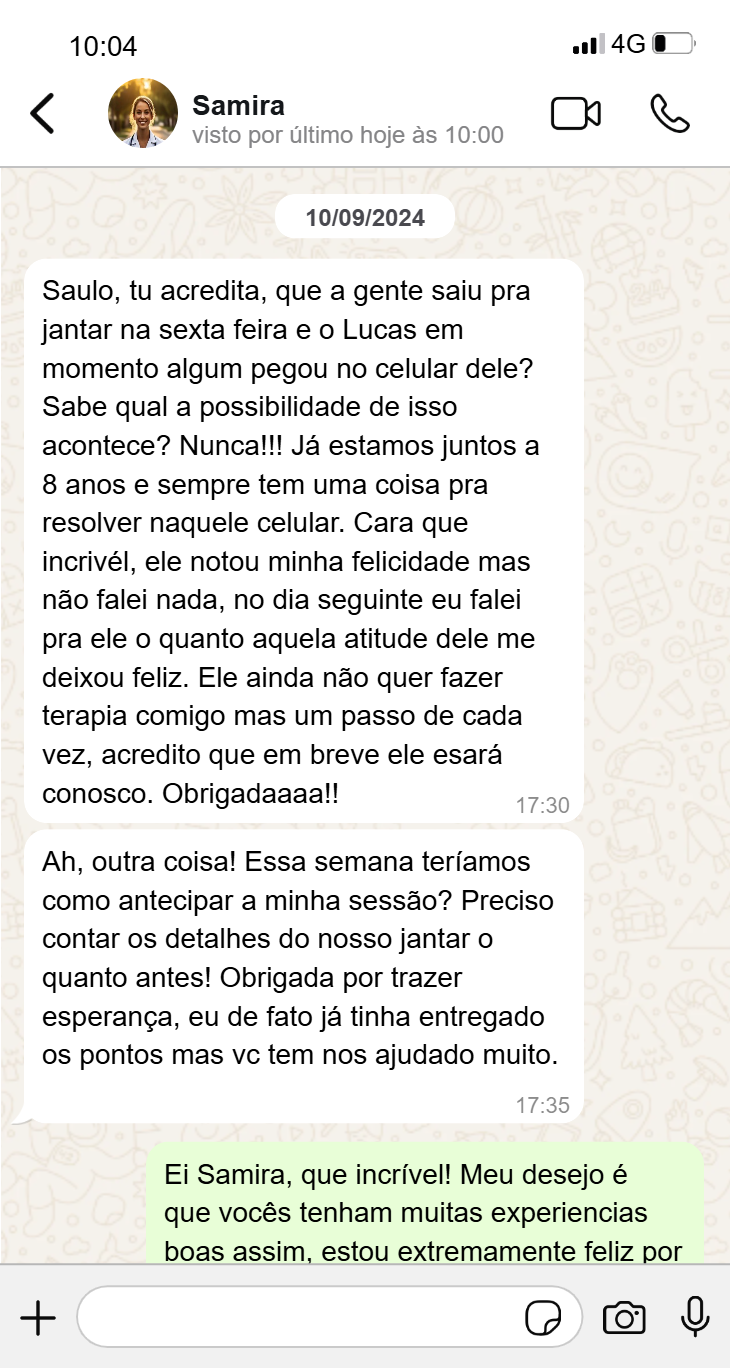Open the sticker picker
This screenshot has height=1368, width=730.
coord(544,1319)
